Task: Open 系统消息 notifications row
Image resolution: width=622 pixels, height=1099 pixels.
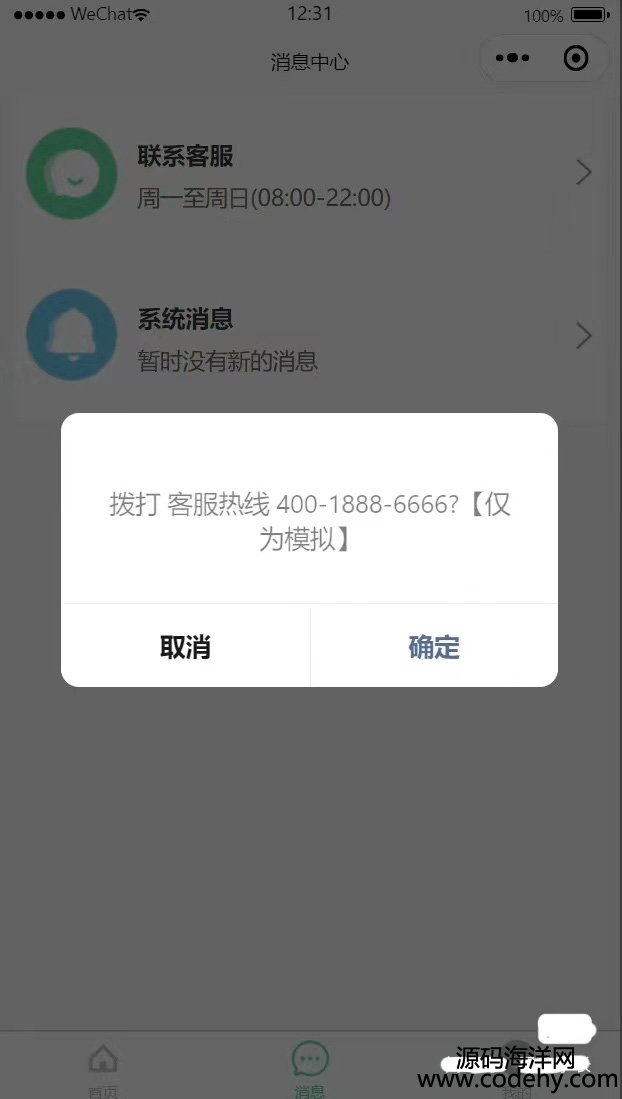Action: coord(310,338)
